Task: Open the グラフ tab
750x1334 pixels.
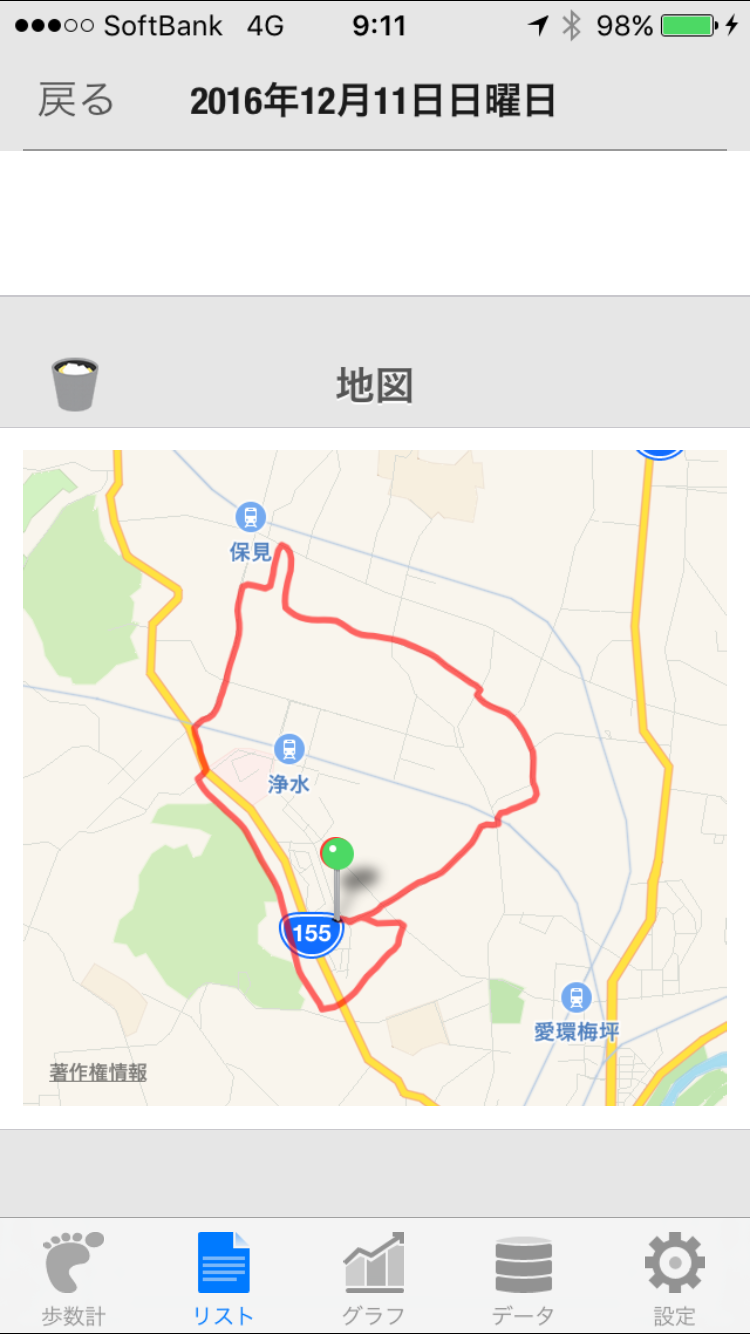Action: coord(374,1278)
